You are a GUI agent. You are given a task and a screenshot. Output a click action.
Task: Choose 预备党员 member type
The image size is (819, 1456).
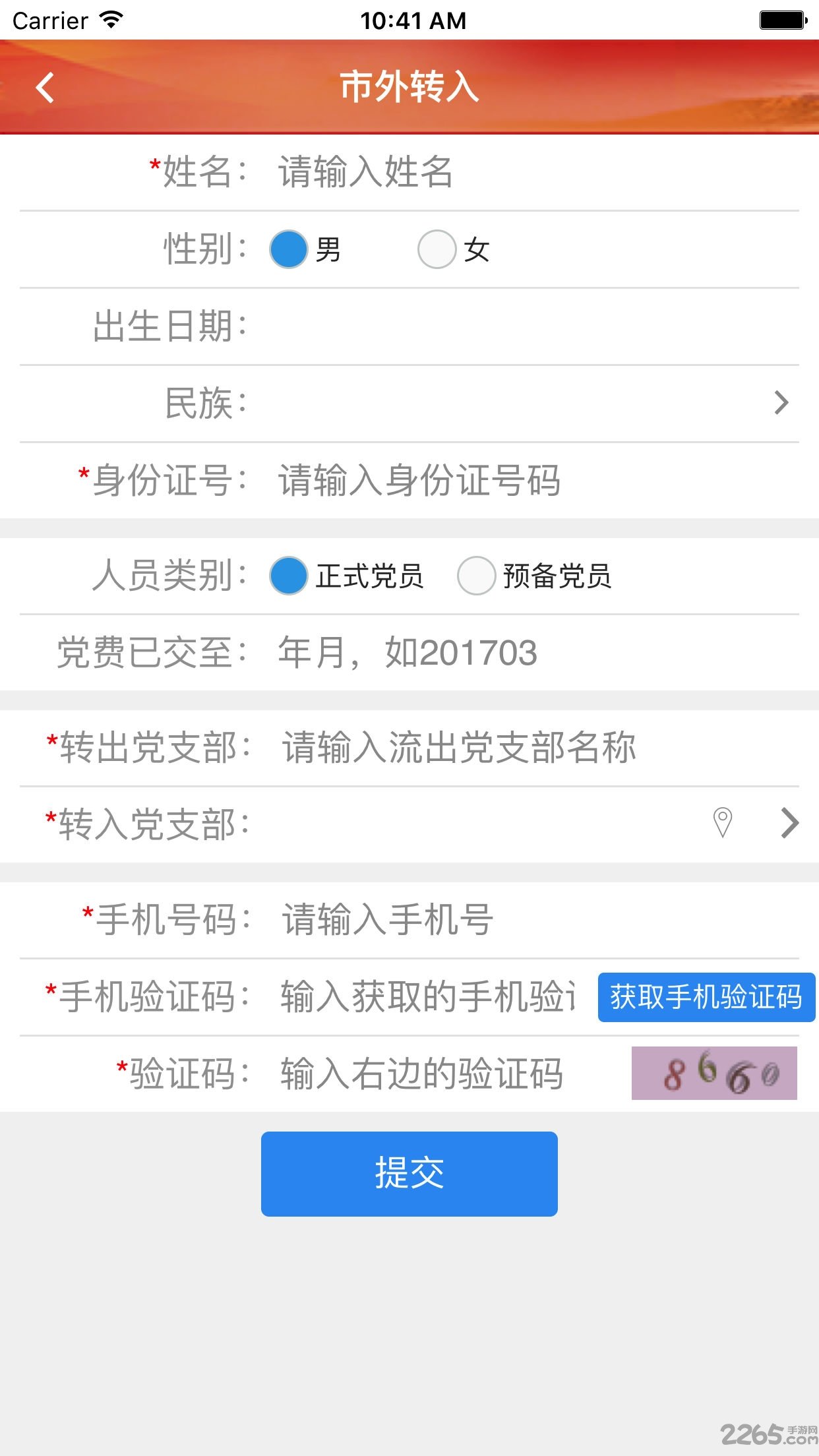tap(476, 576)
